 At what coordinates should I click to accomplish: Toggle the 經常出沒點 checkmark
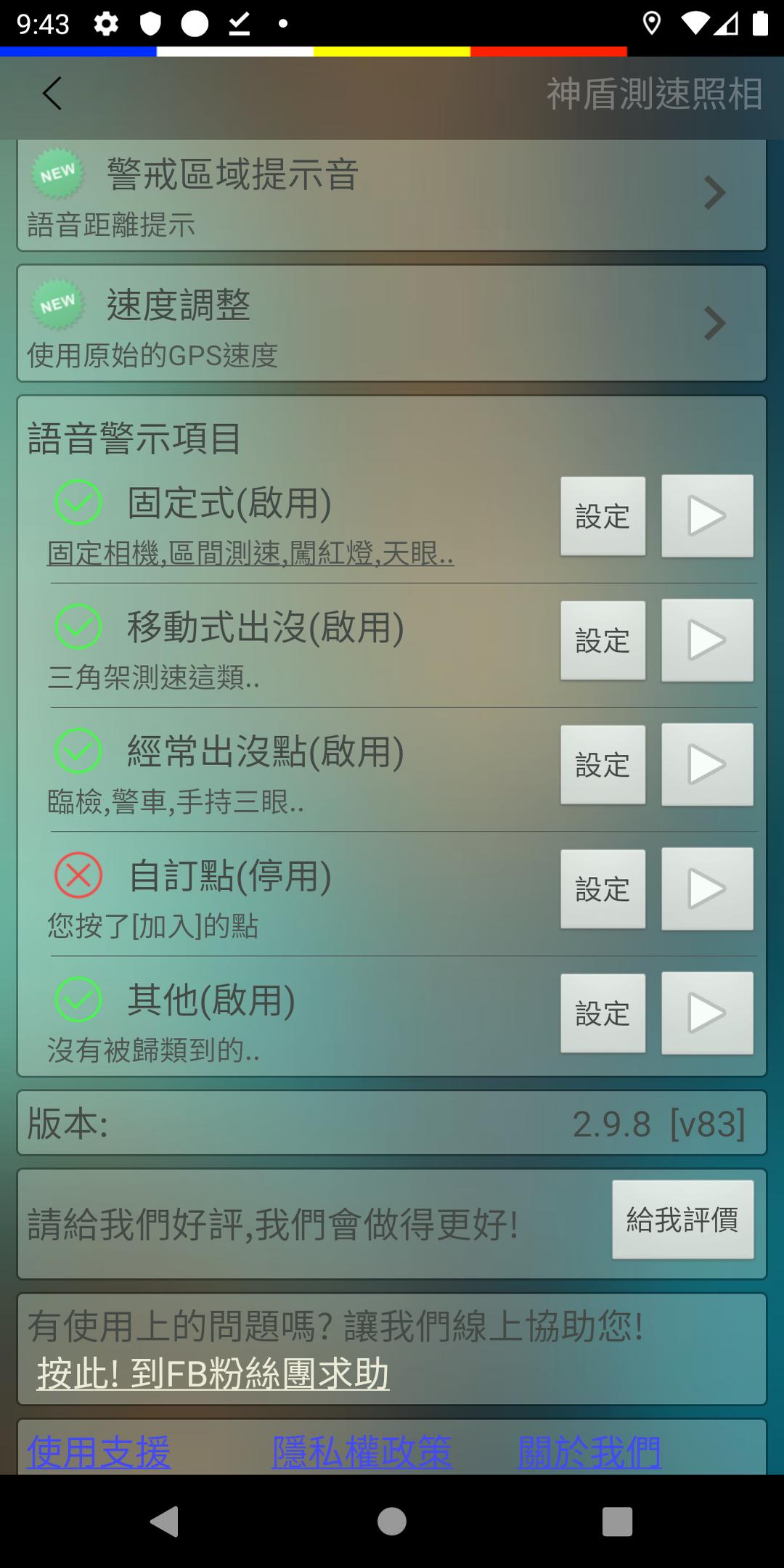[78, 751]
